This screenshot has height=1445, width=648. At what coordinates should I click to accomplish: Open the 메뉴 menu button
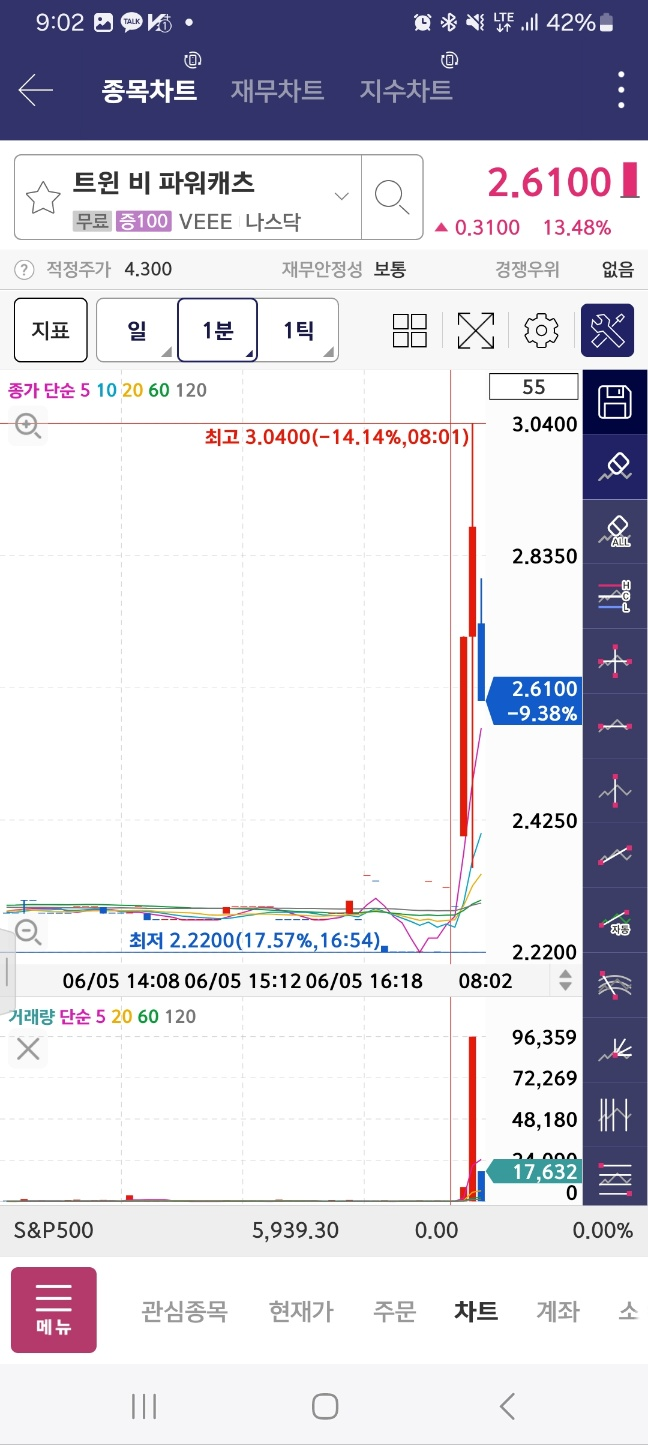click(x=54, y=1310)
